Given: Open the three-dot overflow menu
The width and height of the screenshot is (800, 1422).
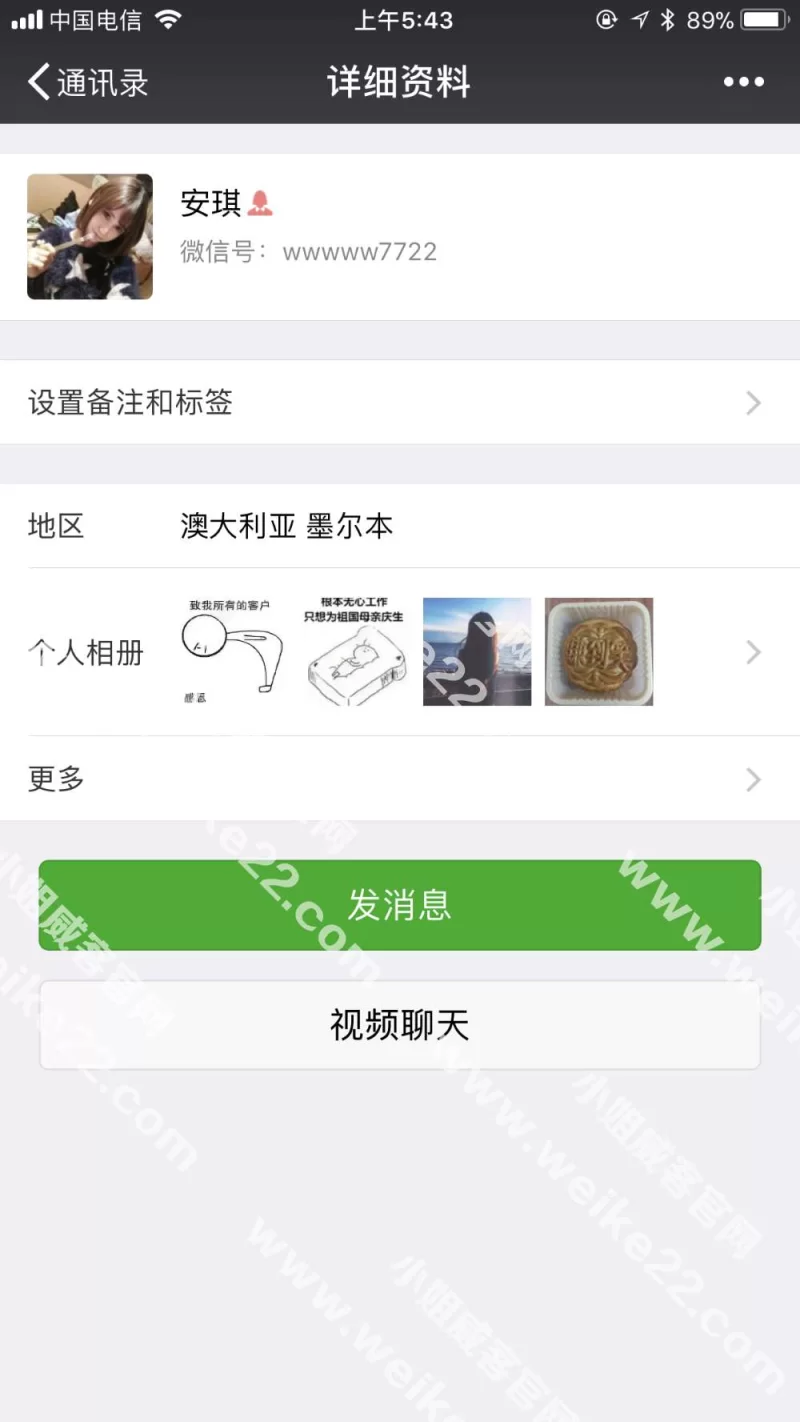Looking at the screenshot, I should coord(743,82).
